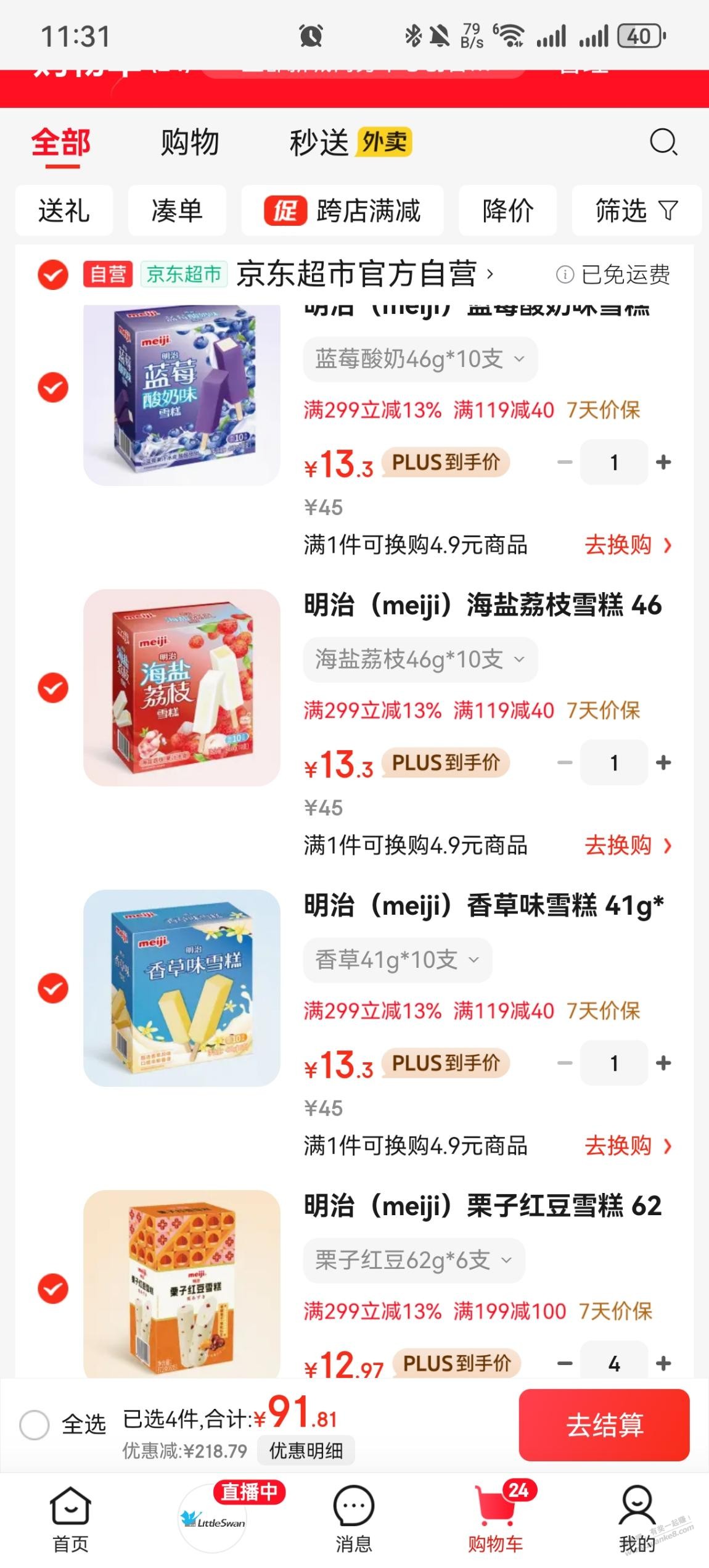The width and height of the screenshot is (709, 1568).
Task: Increase quantity of 海盐荔枝雪糕
Action: click(x=663, y=763)
